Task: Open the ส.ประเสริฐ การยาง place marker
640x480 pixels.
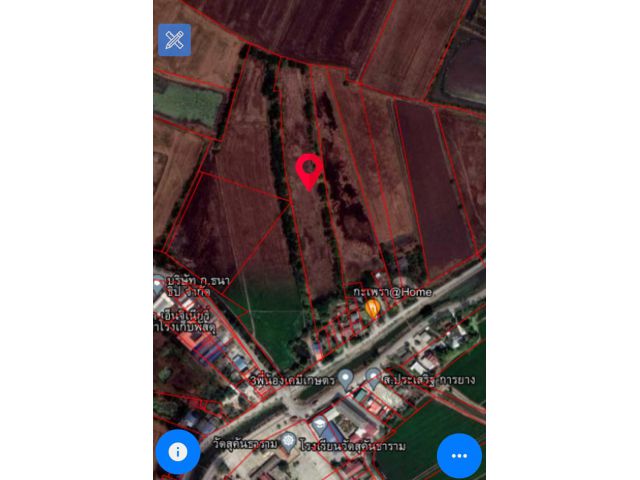Action: point(373,378)
